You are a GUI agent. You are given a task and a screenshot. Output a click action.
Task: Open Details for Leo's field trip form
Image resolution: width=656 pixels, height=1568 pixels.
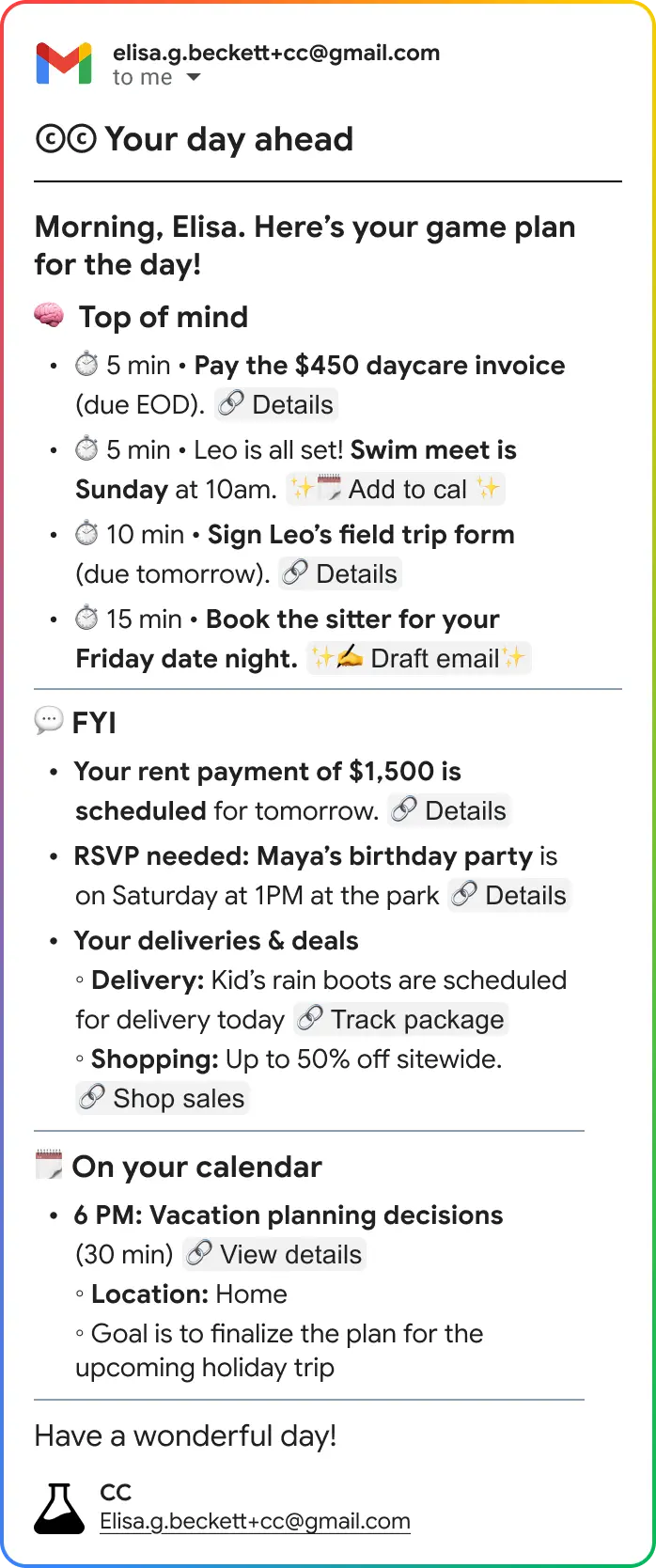(340, 574)
